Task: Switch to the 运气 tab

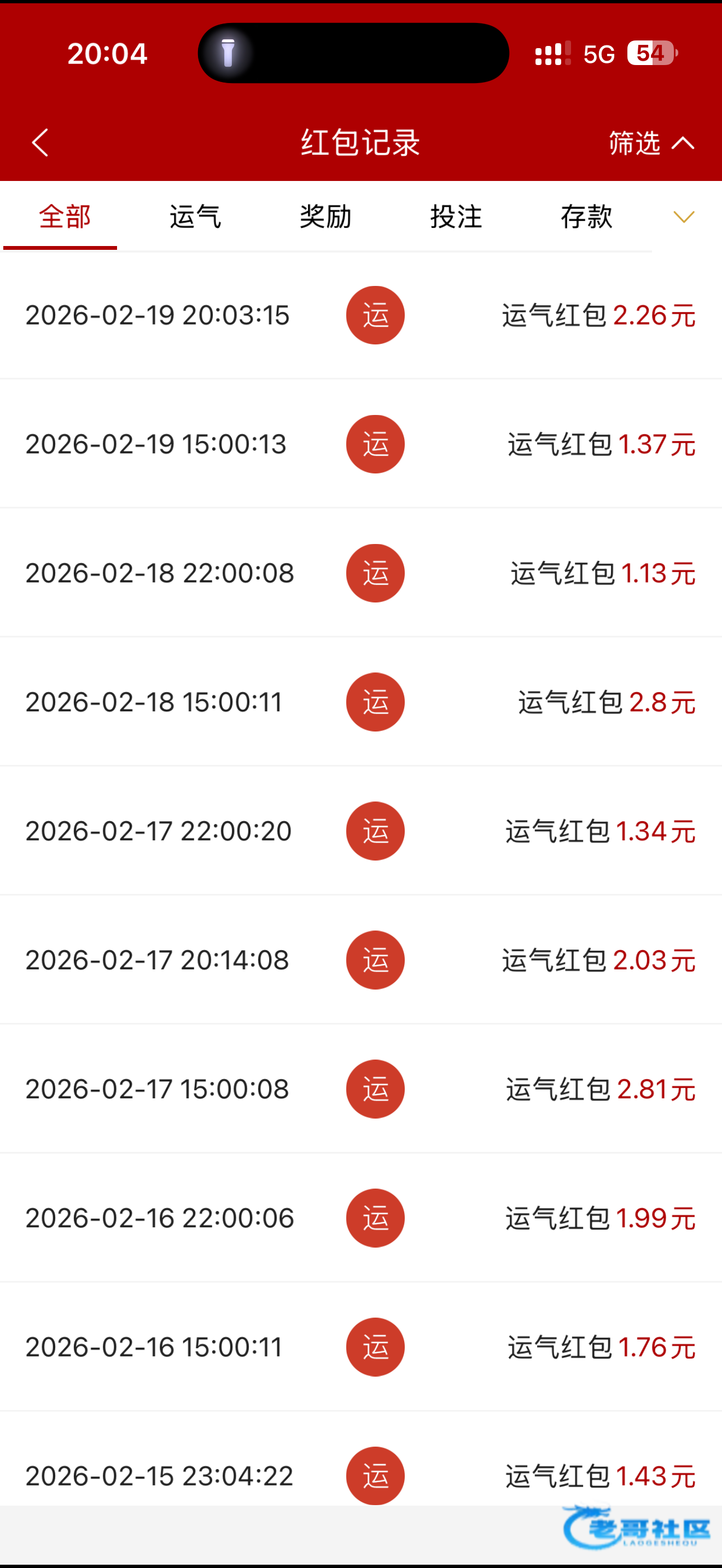Action: [x=195, y=217]
